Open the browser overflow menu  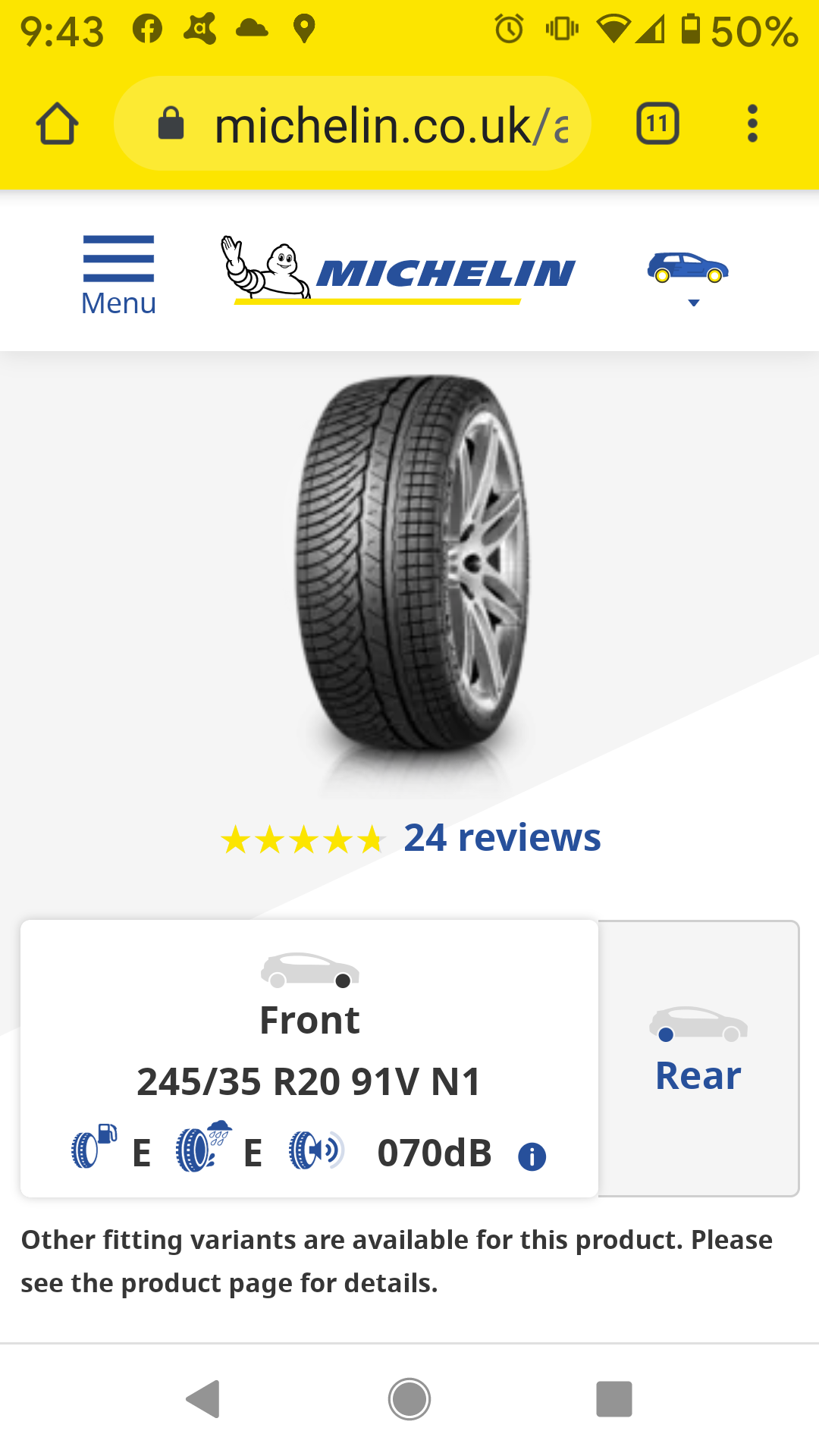[x=752, y=124]
